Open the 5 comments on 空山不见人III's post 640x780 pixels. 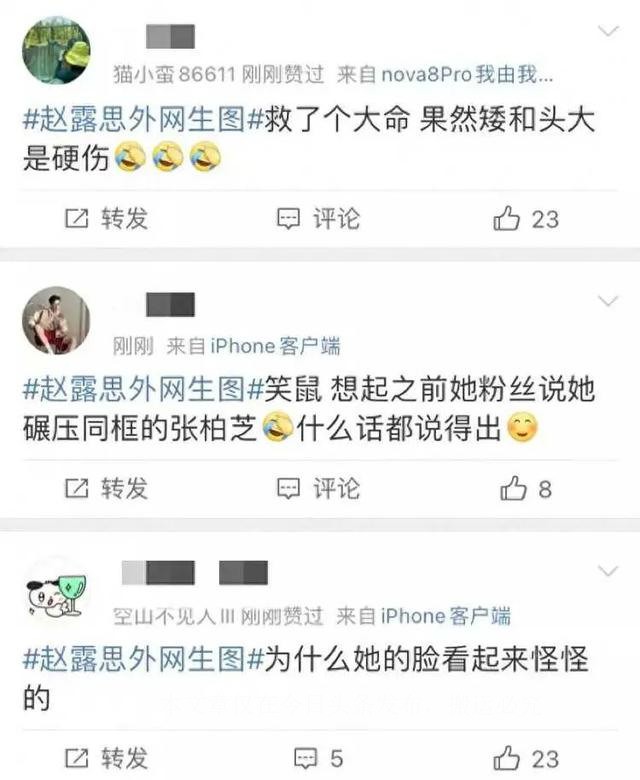click(318, 757)
